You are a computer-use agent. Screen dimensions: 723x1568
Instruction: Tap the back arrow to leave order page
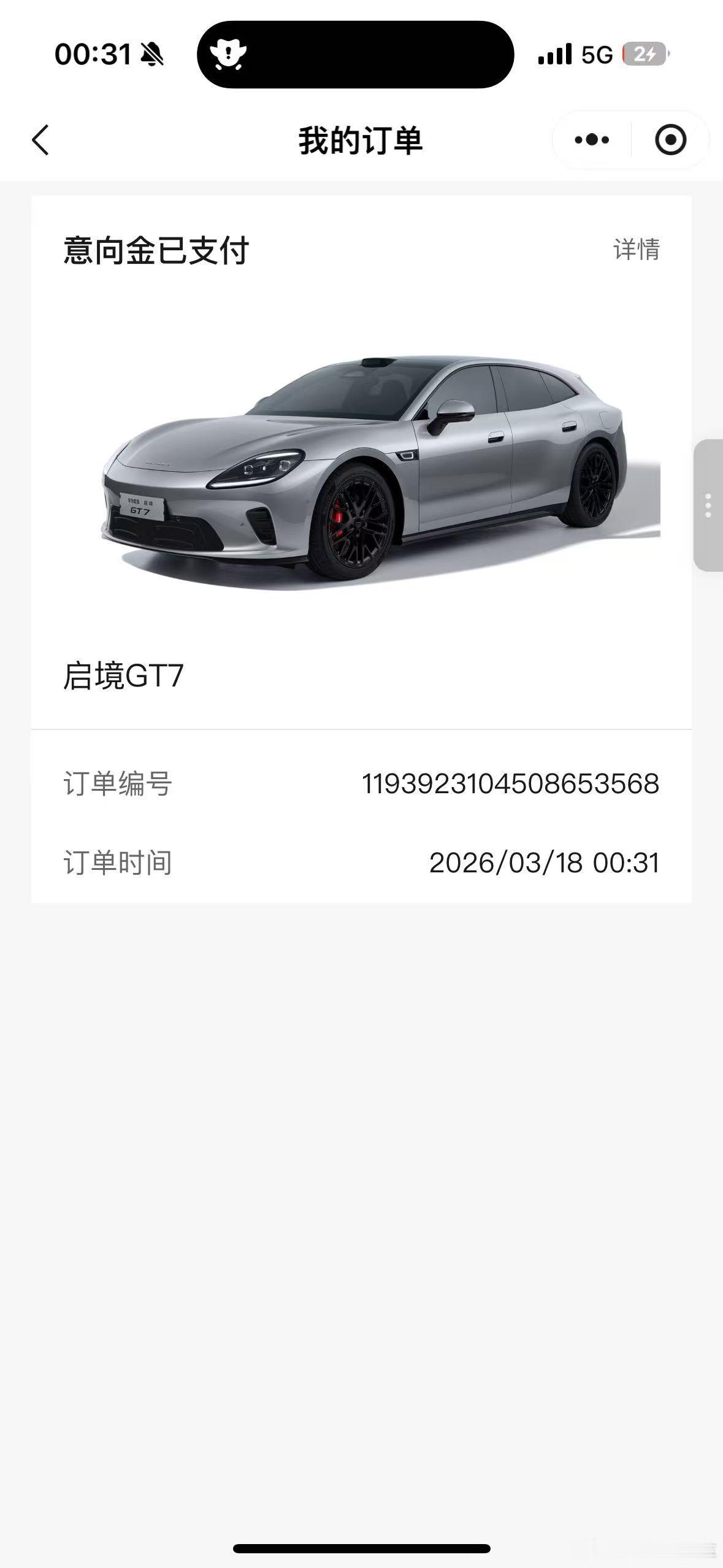tap(39, 140)
